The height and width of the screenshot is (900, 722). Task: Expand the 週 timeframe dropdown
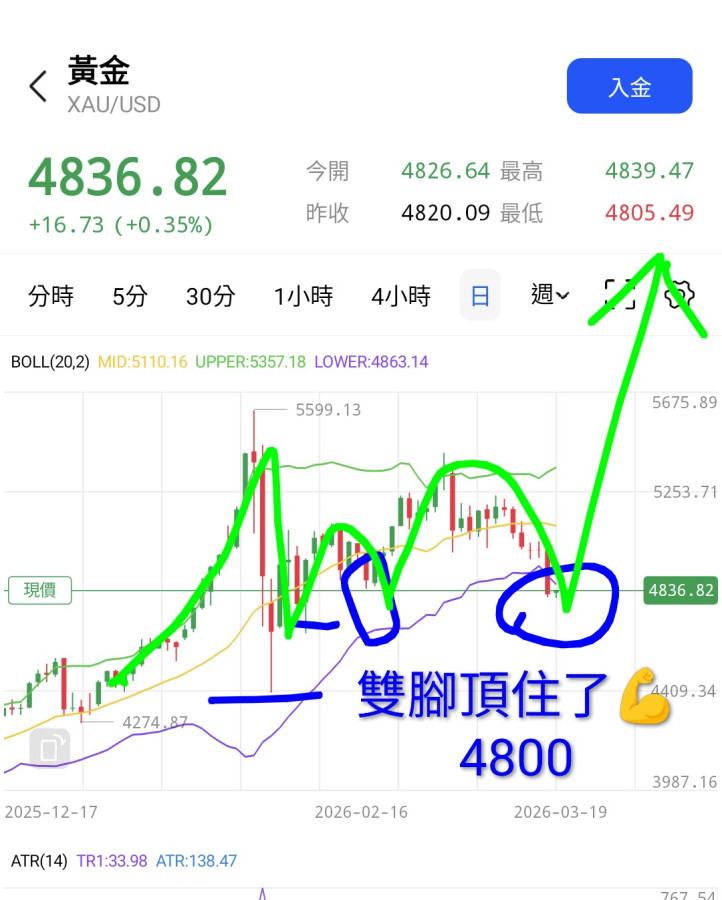pos(550,295)
